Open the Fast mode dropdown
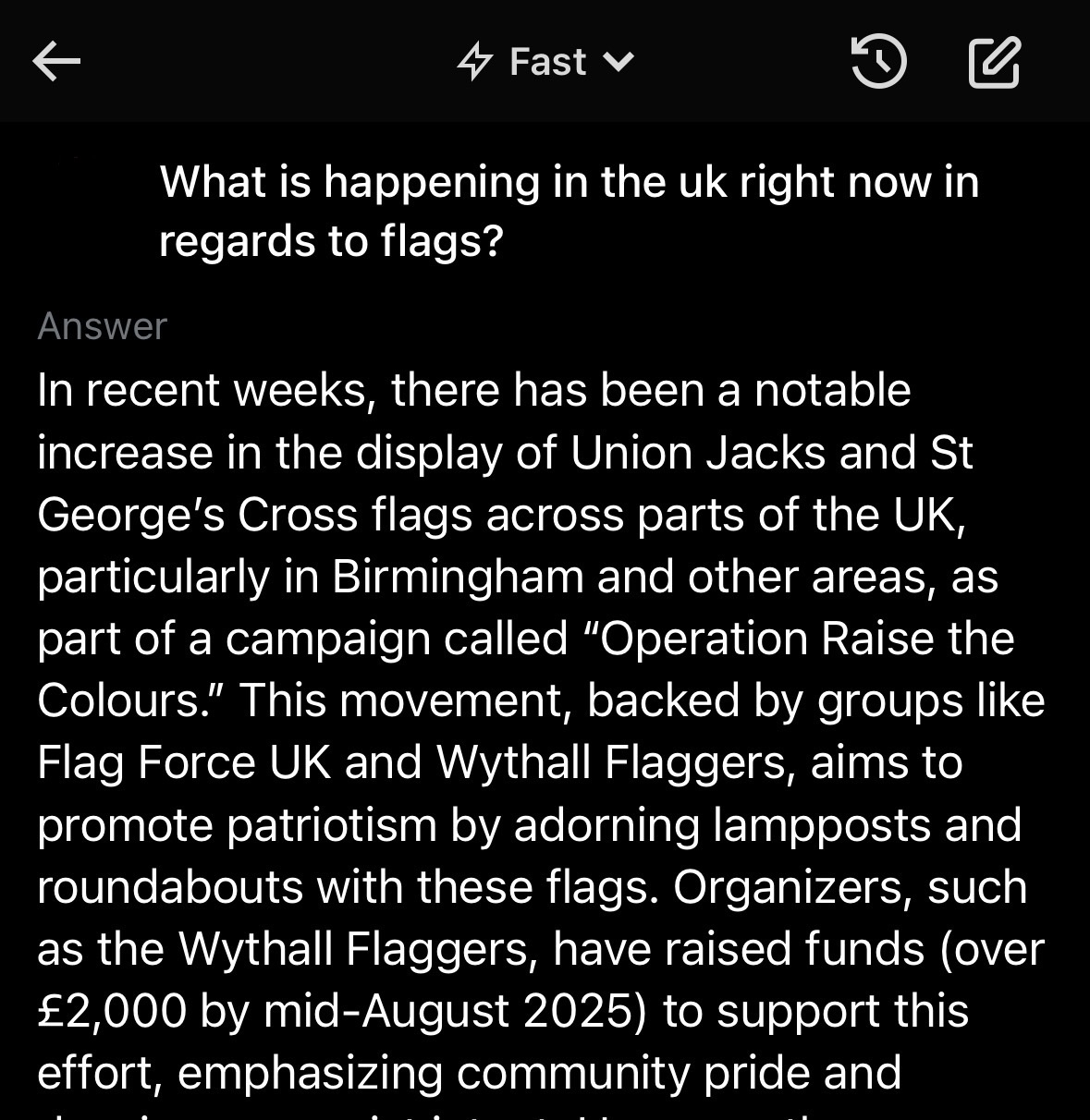The image size is (1090, 1120). pos(546,62)
